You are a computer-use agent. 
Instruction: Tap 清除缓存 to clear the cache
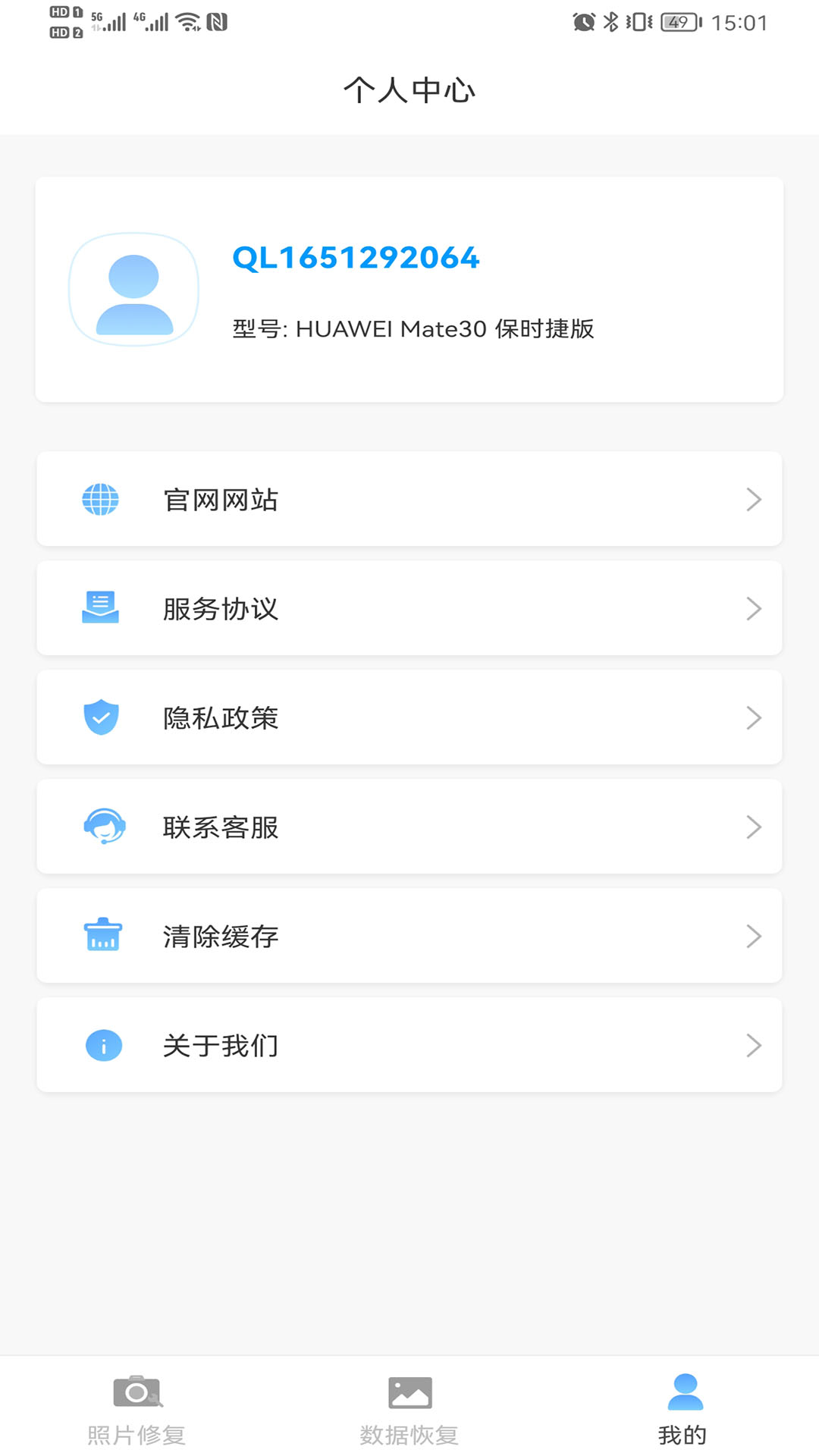[409, 936]
